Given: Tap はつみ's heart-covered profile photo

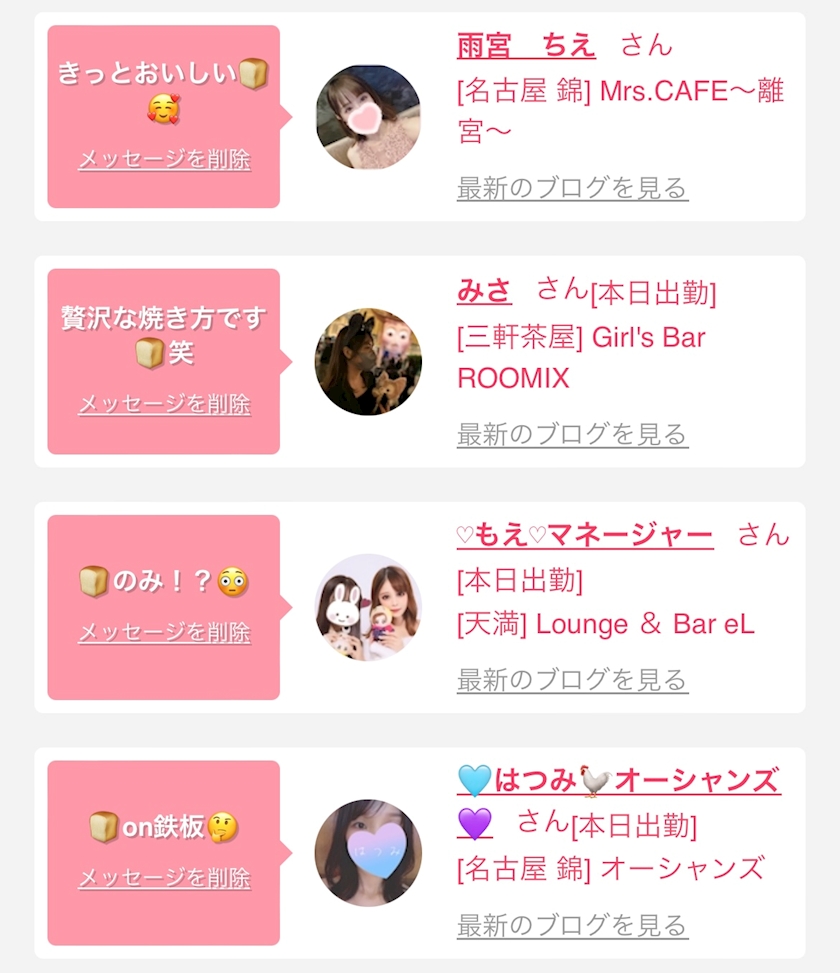Looking at the screenshot, I should [368, 853].
